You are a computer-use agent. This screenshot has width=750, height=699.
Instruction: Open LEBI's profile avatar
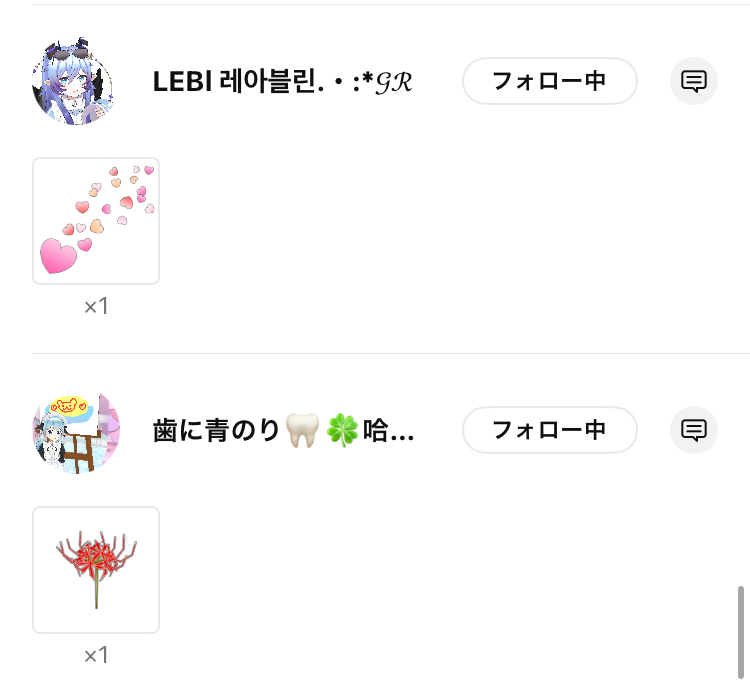(72, 82)
